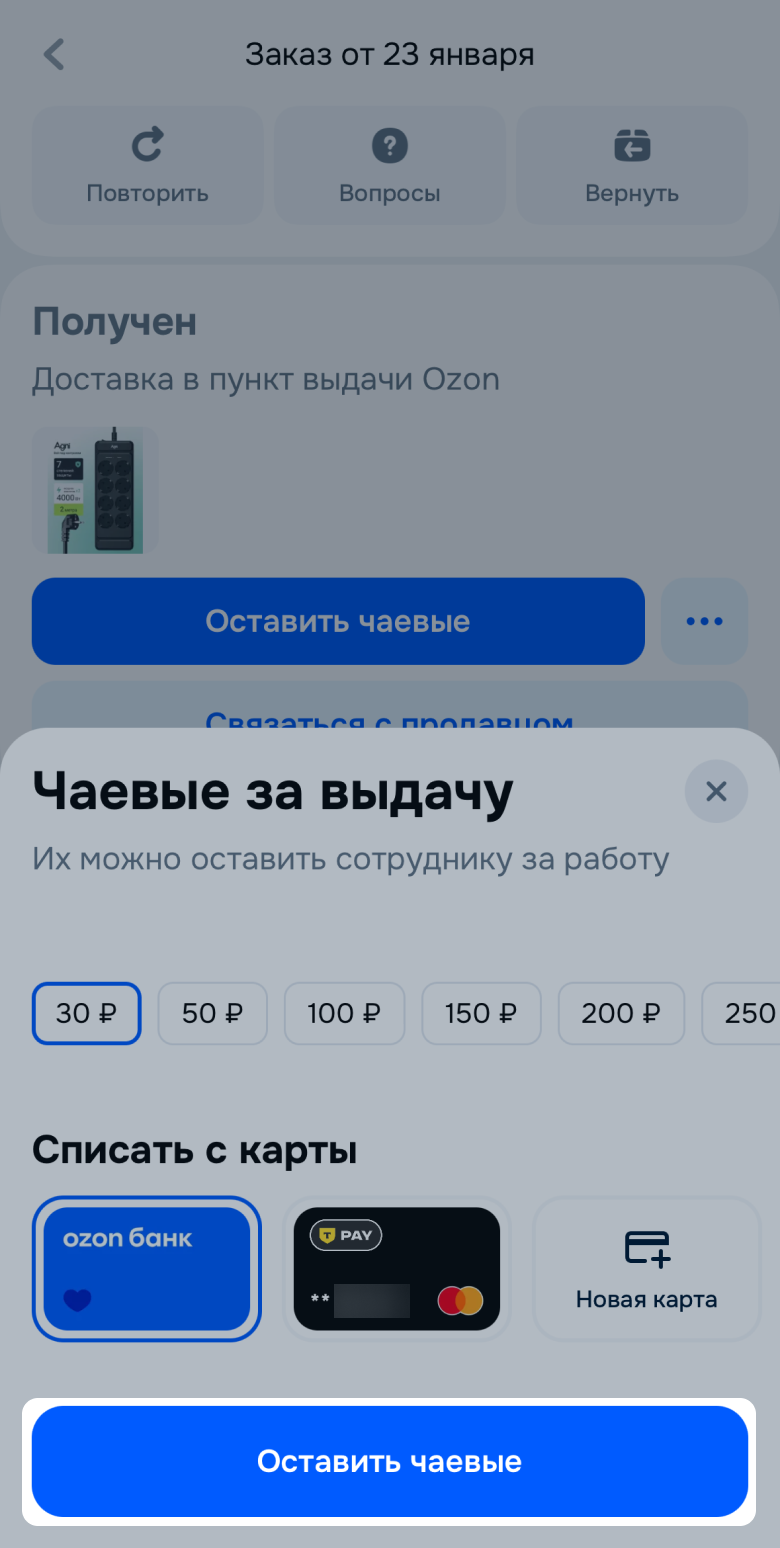The width and height of the screenshot is (780, 1548).
Task: Pick 100 ₽ as the tip
Action: [344, 1014]
